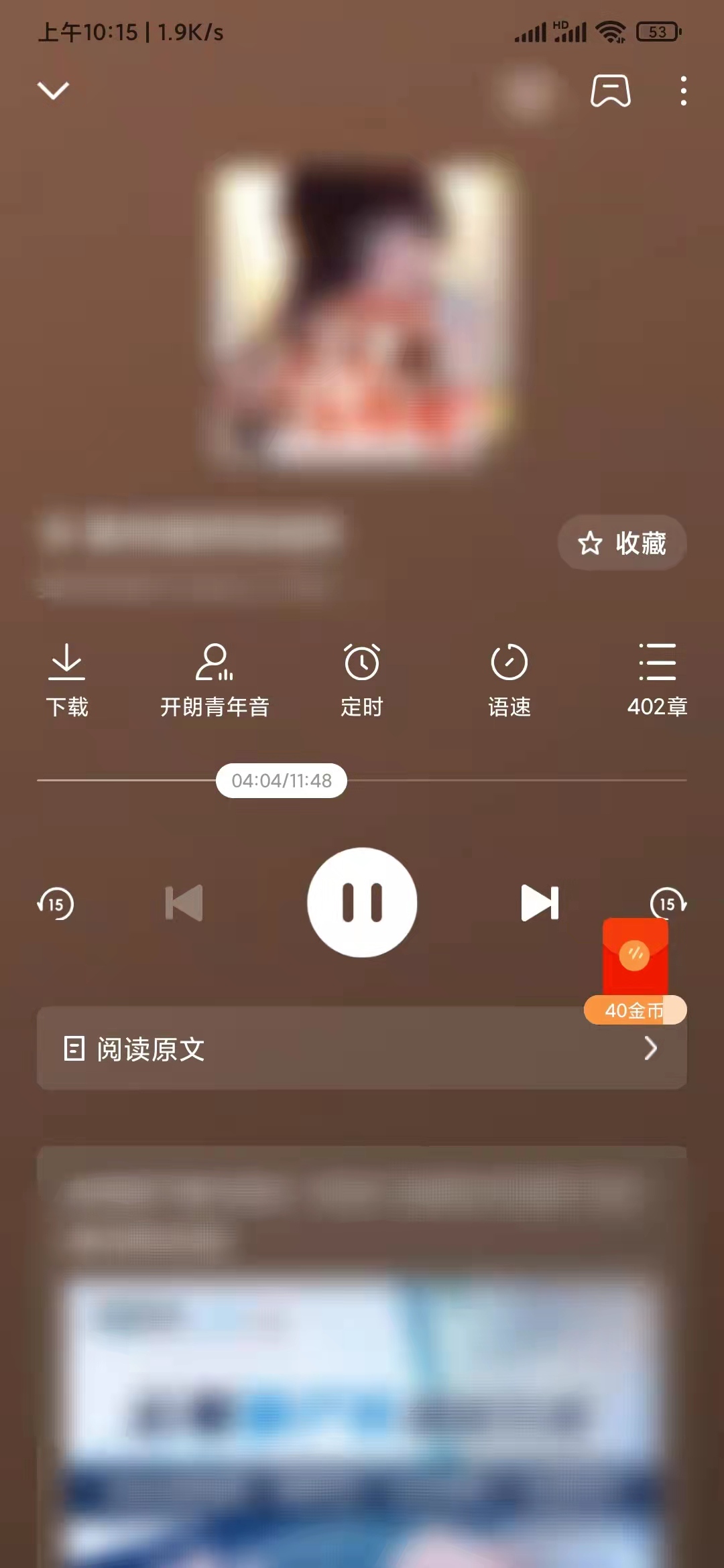724x1568 pixels.
Task: Skip forward 15 seconds
Action: click(668, 902)
